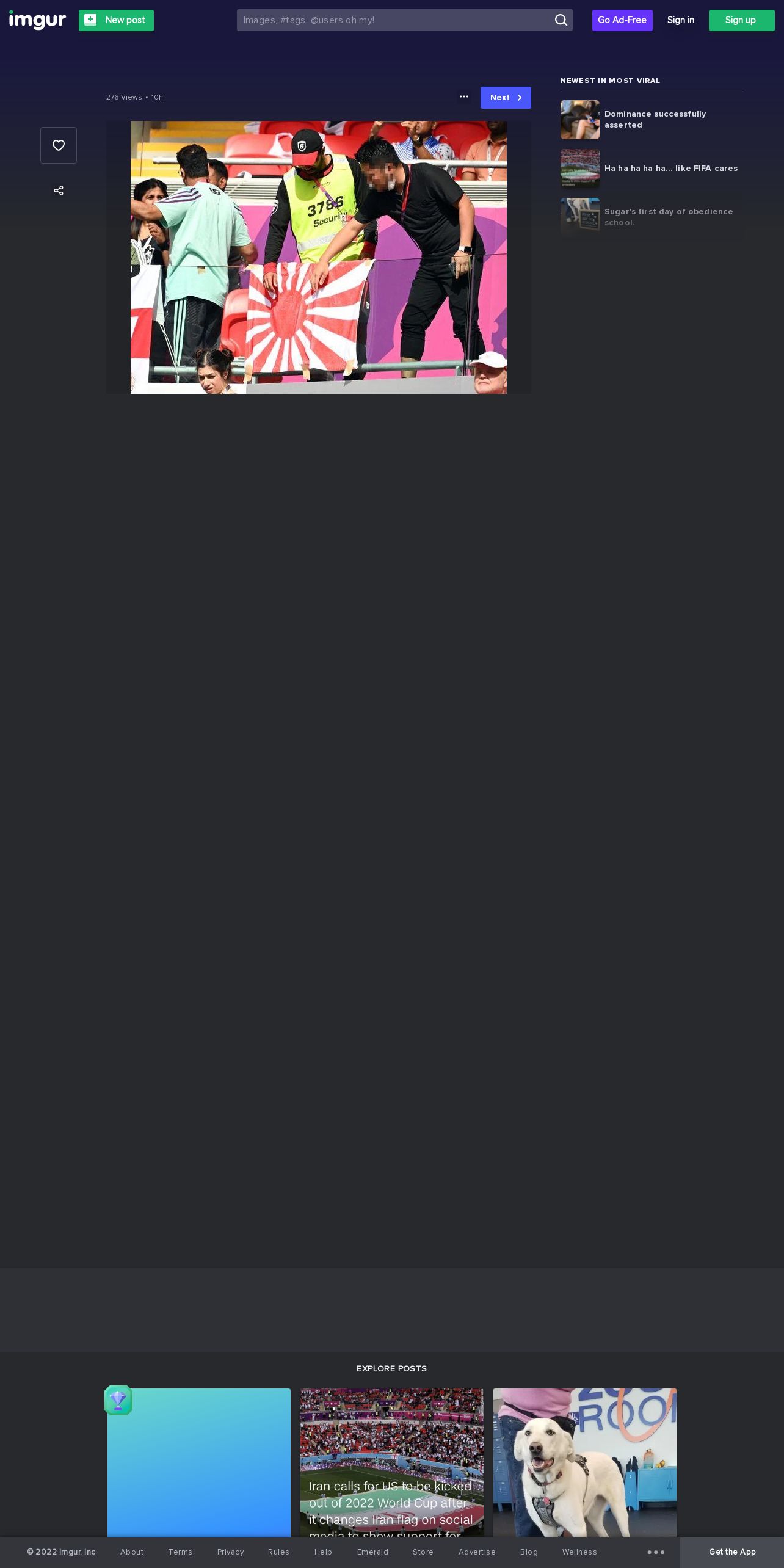Viewport: 784px width, 1568px height.
Task: Go to the Next post
Action: (x=506, y=98)
